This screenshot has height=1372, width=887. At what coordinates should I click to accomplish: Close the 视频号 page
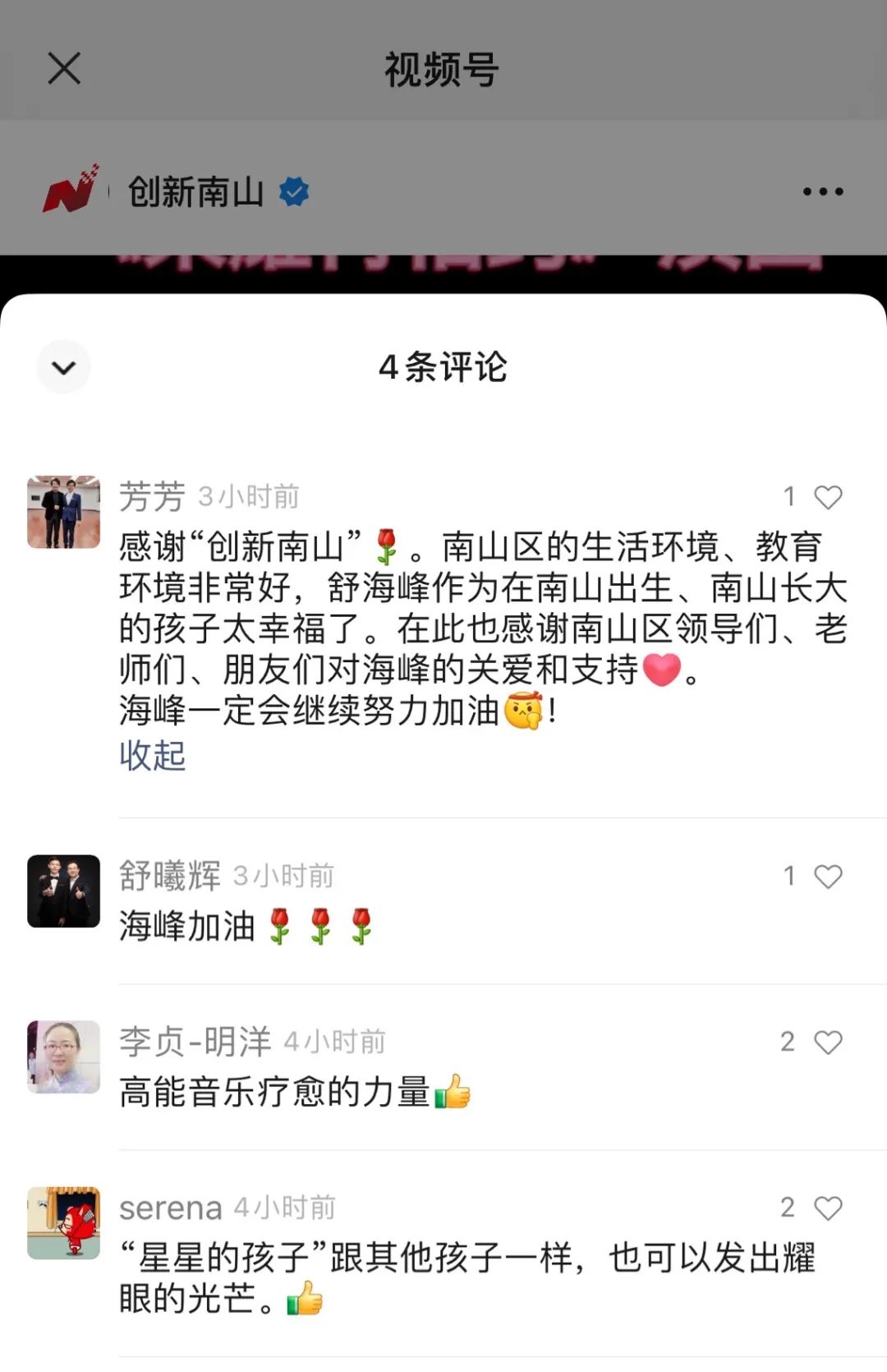64,68
